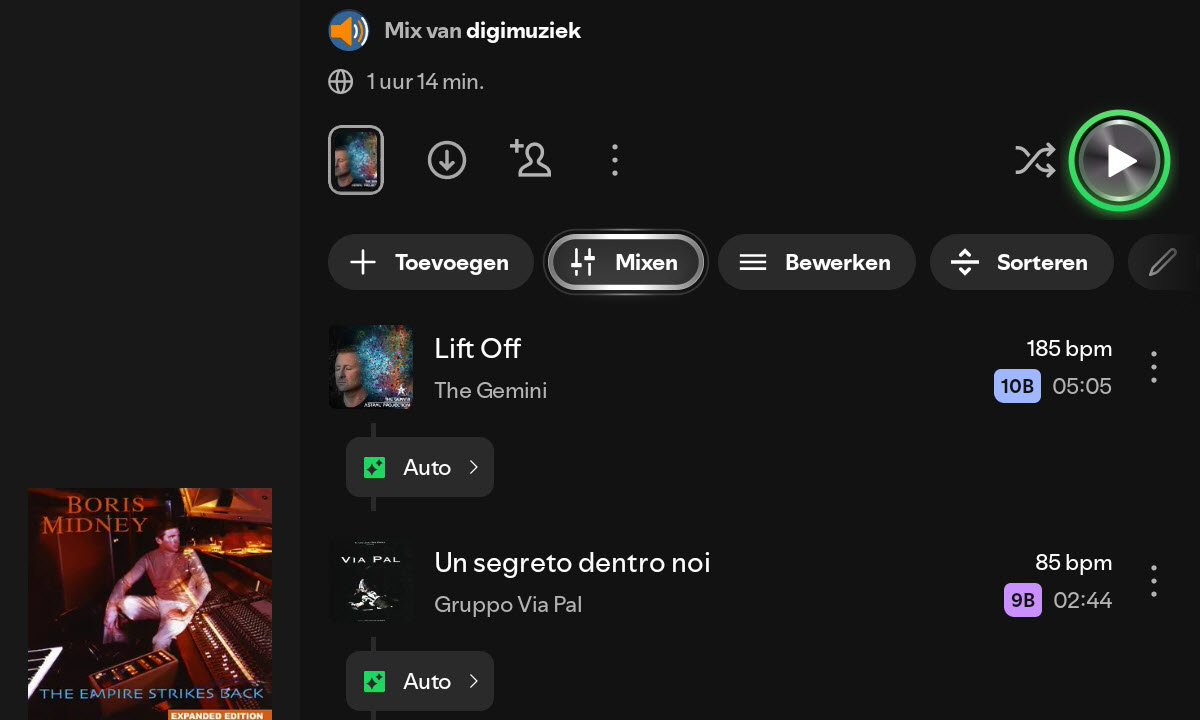Open the Auto transition after Lift Off

(420, 467)
